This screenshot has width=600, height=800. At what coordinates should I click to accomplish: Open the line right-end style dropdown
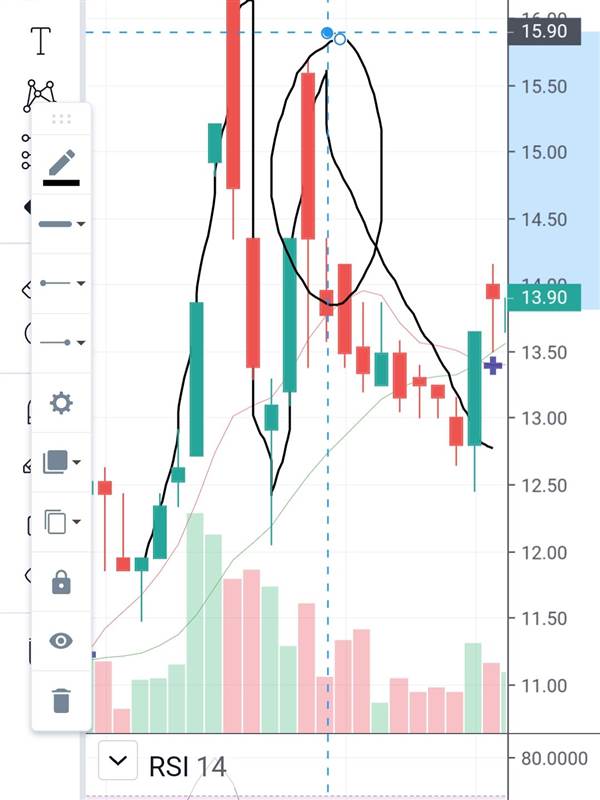pos(62,342)
